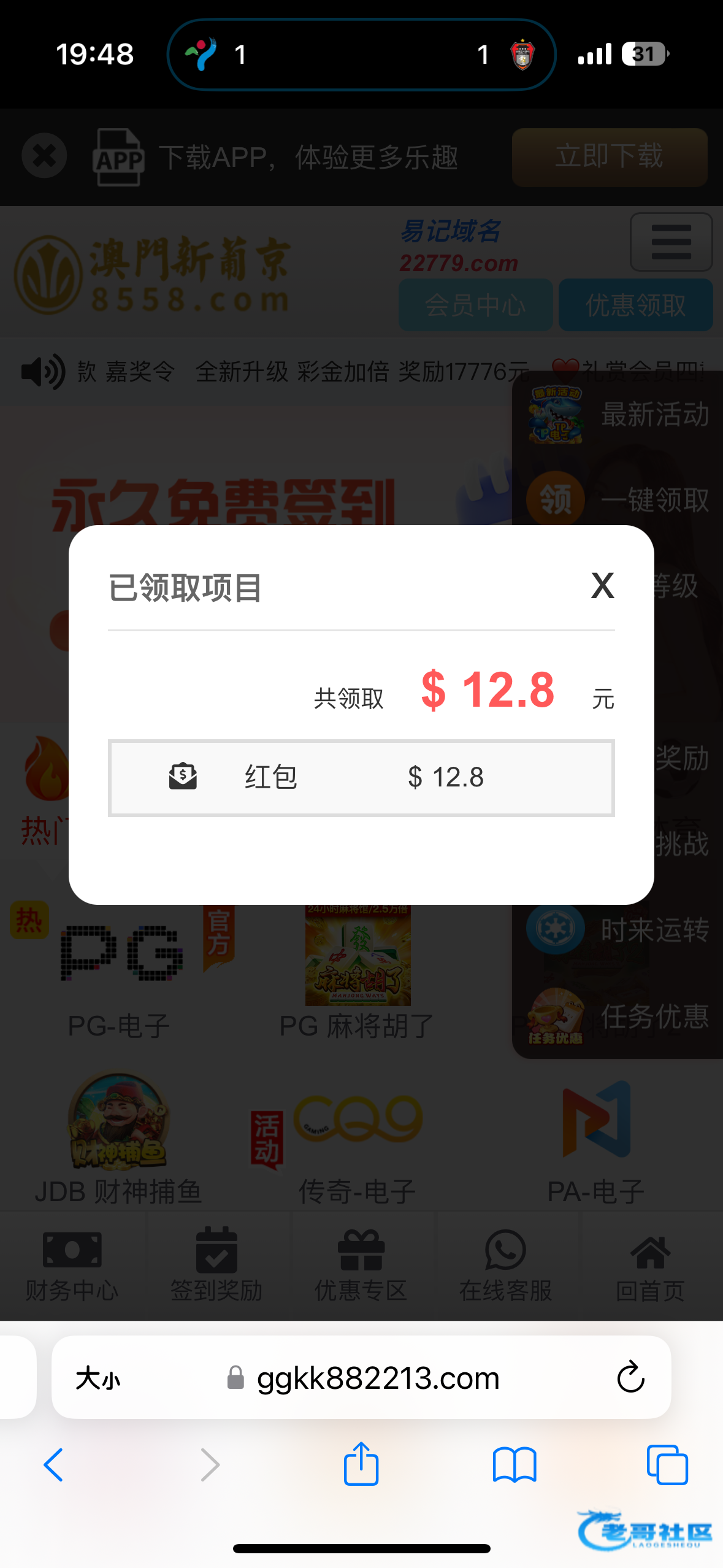The width and height of the screenshot is (723, 1568).
Task: Select the 红包 $ 12.8 row
Action: tap(361, 778)
